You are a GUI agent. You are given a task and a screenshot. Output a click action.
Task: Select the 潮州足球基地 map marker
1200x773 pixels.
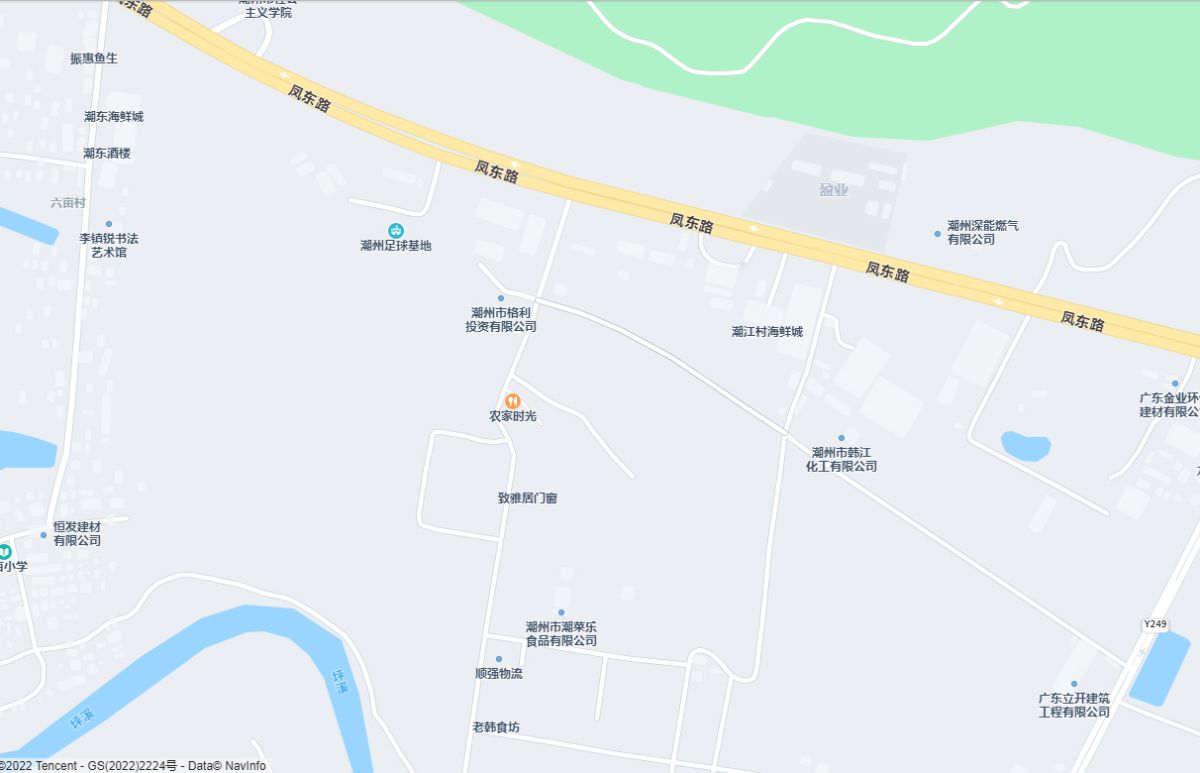point(396,230)
